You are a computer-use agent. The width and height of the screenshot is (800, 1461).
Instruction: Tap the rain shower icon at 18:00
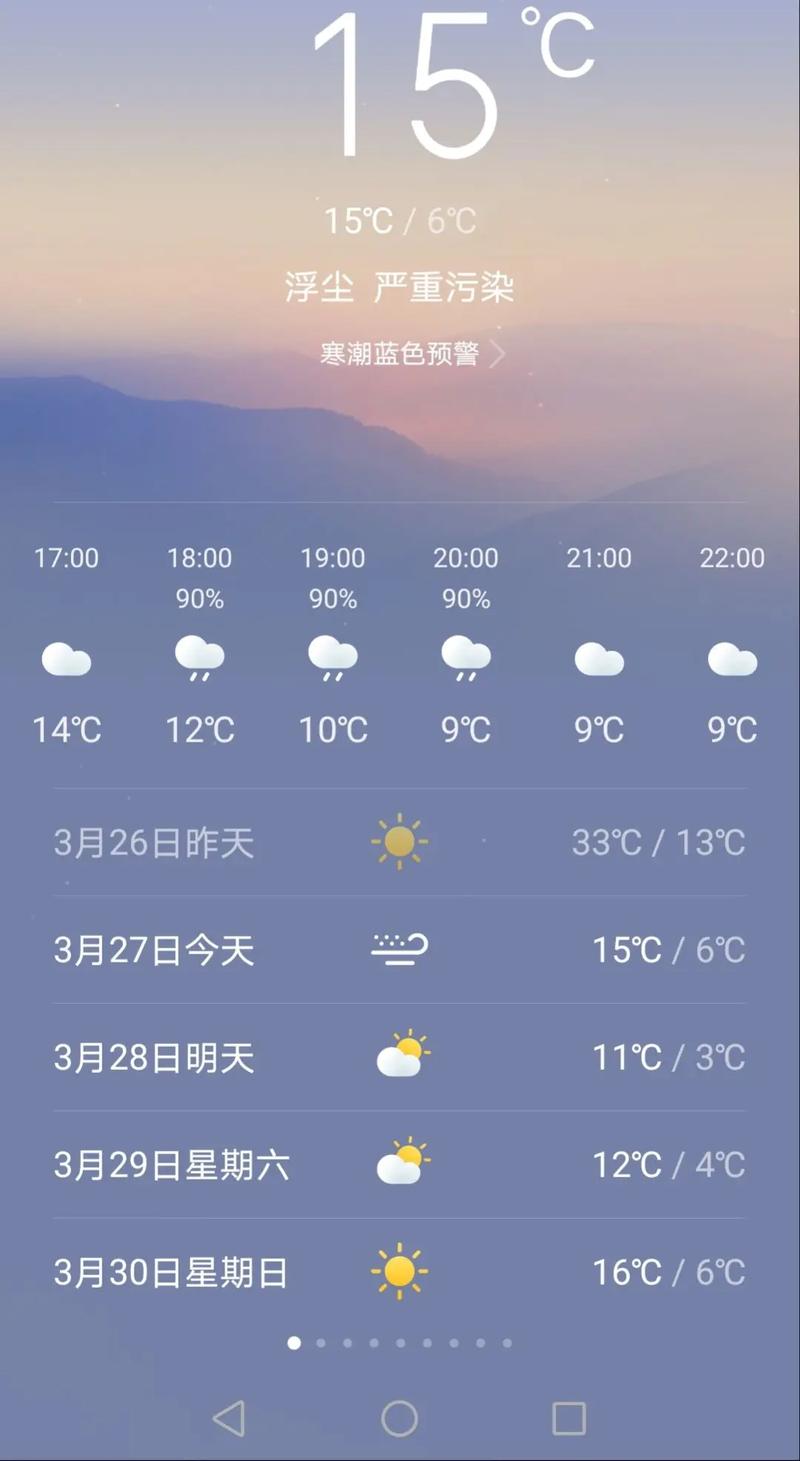(x=199, y=658)
